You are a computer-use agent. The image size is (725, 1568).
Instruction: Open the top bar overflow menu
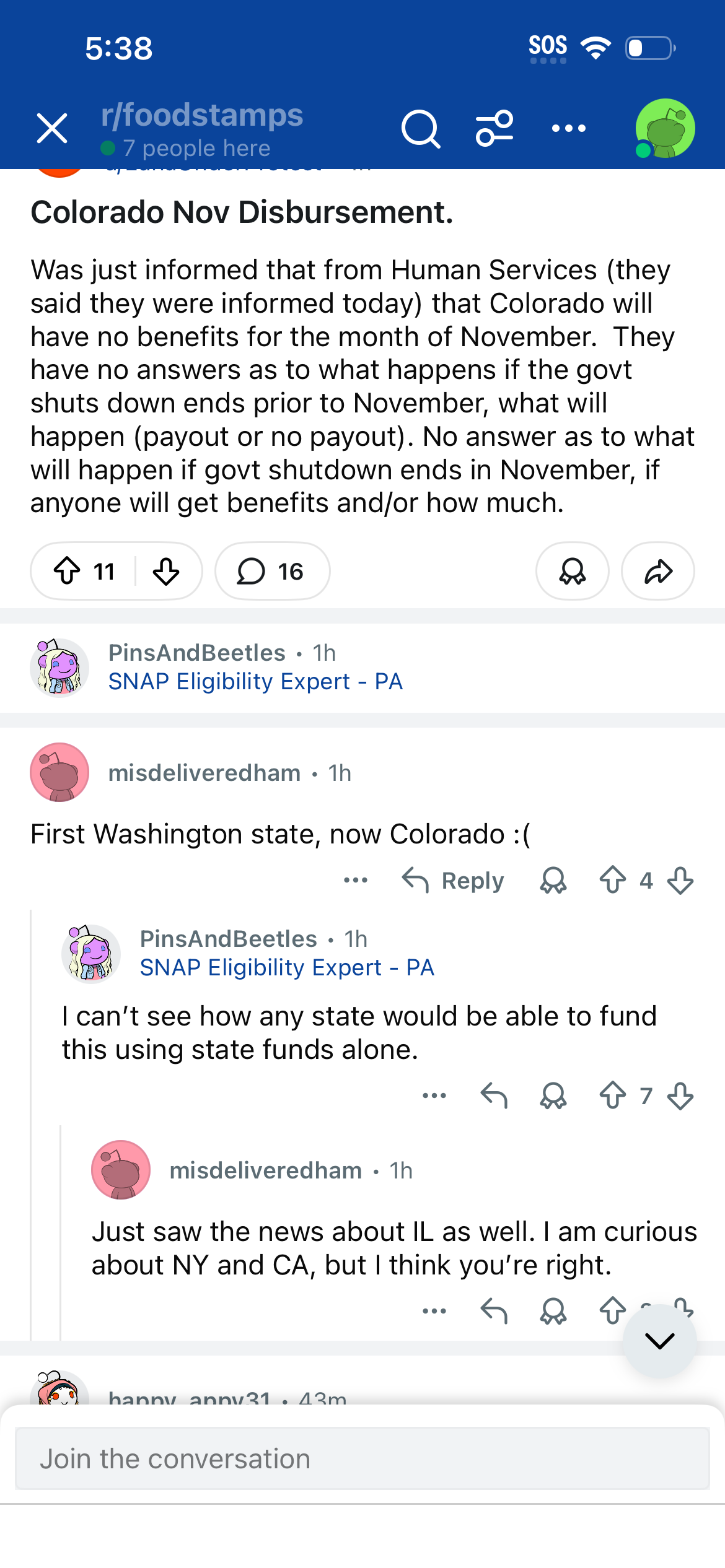[568, 129]
